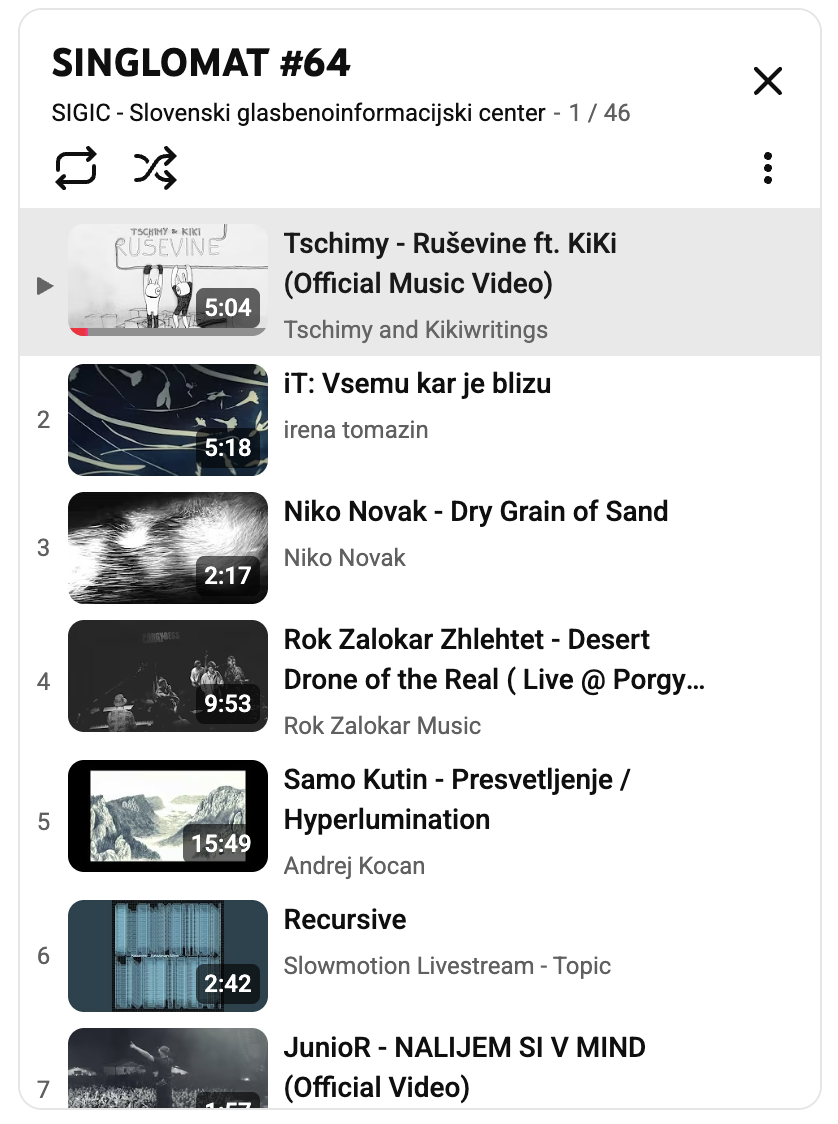
Task: Click the loop icon's repeat arrows
Action: click(78, 168)
